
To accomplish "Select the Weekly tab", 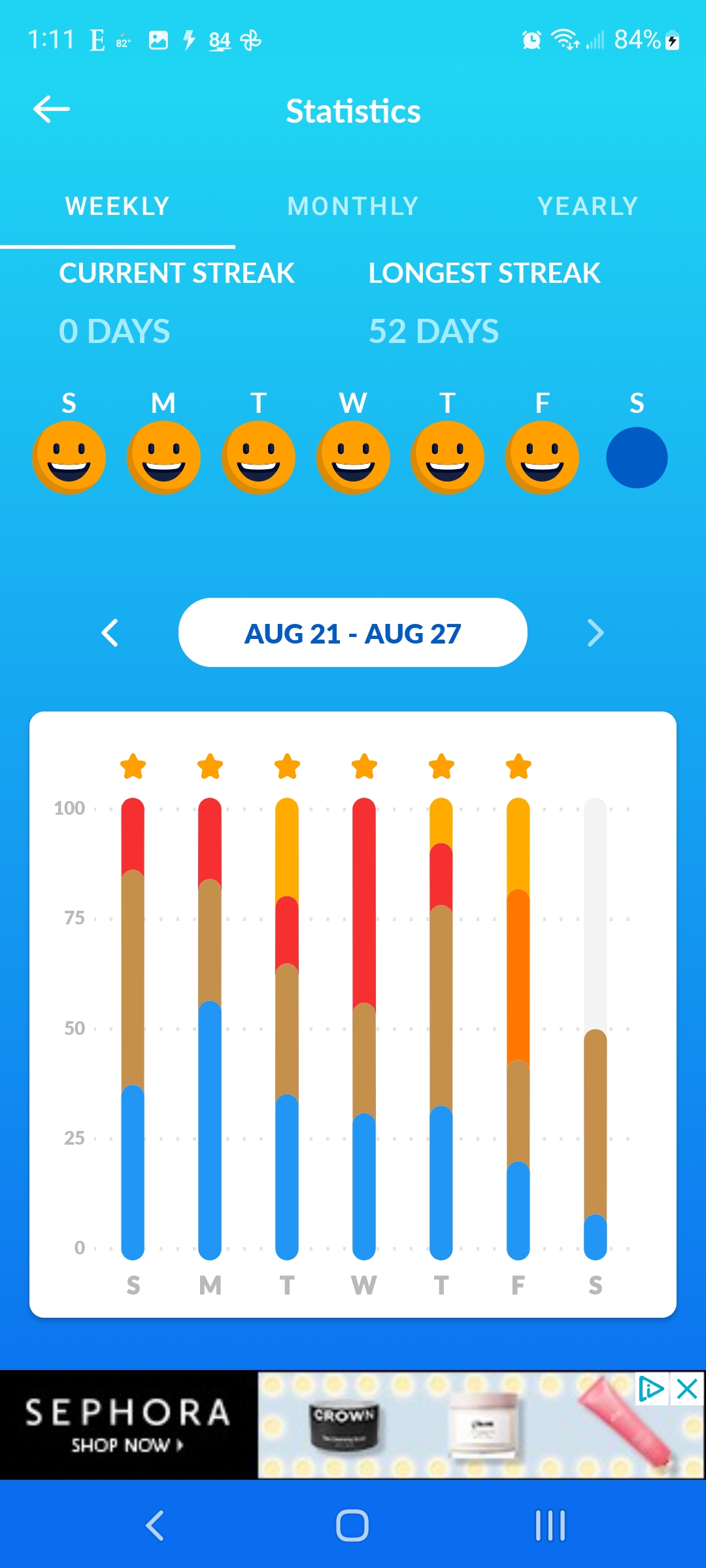I will 118,206.
